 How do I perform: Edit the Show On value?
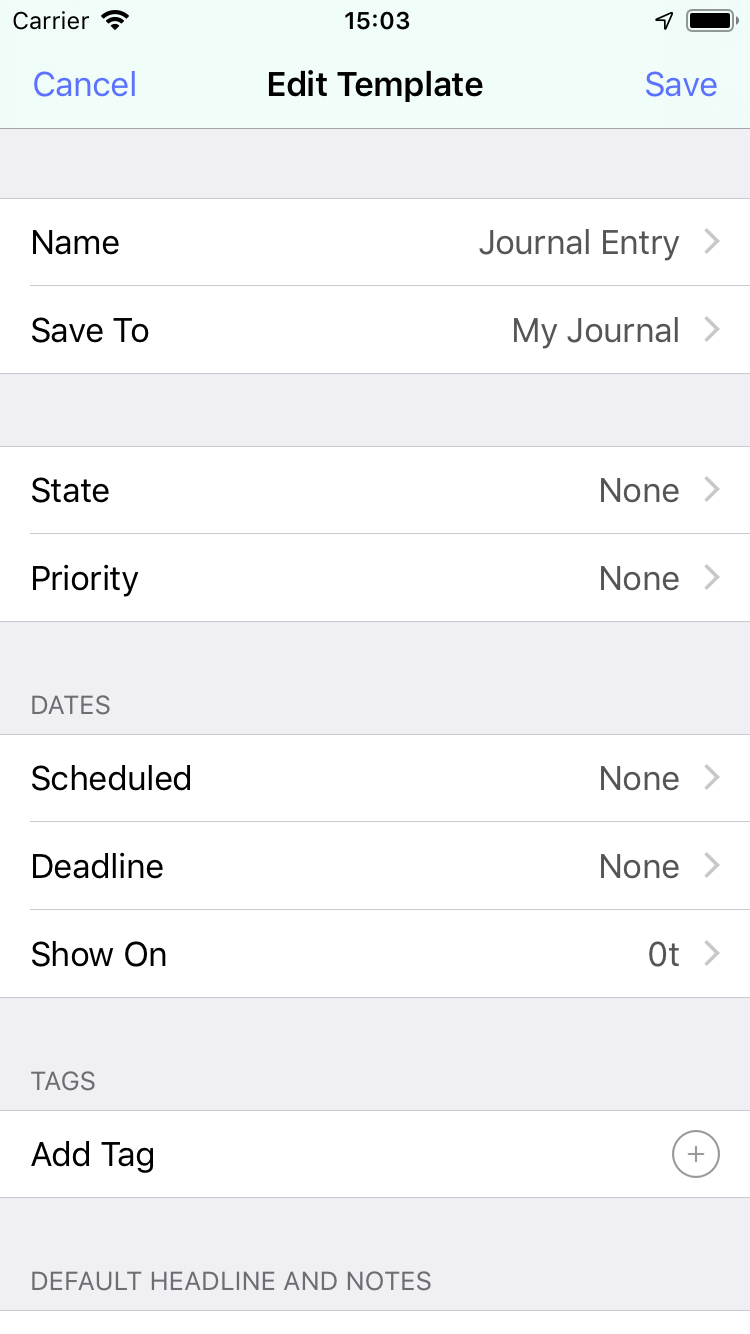click(x=375, y=954)
